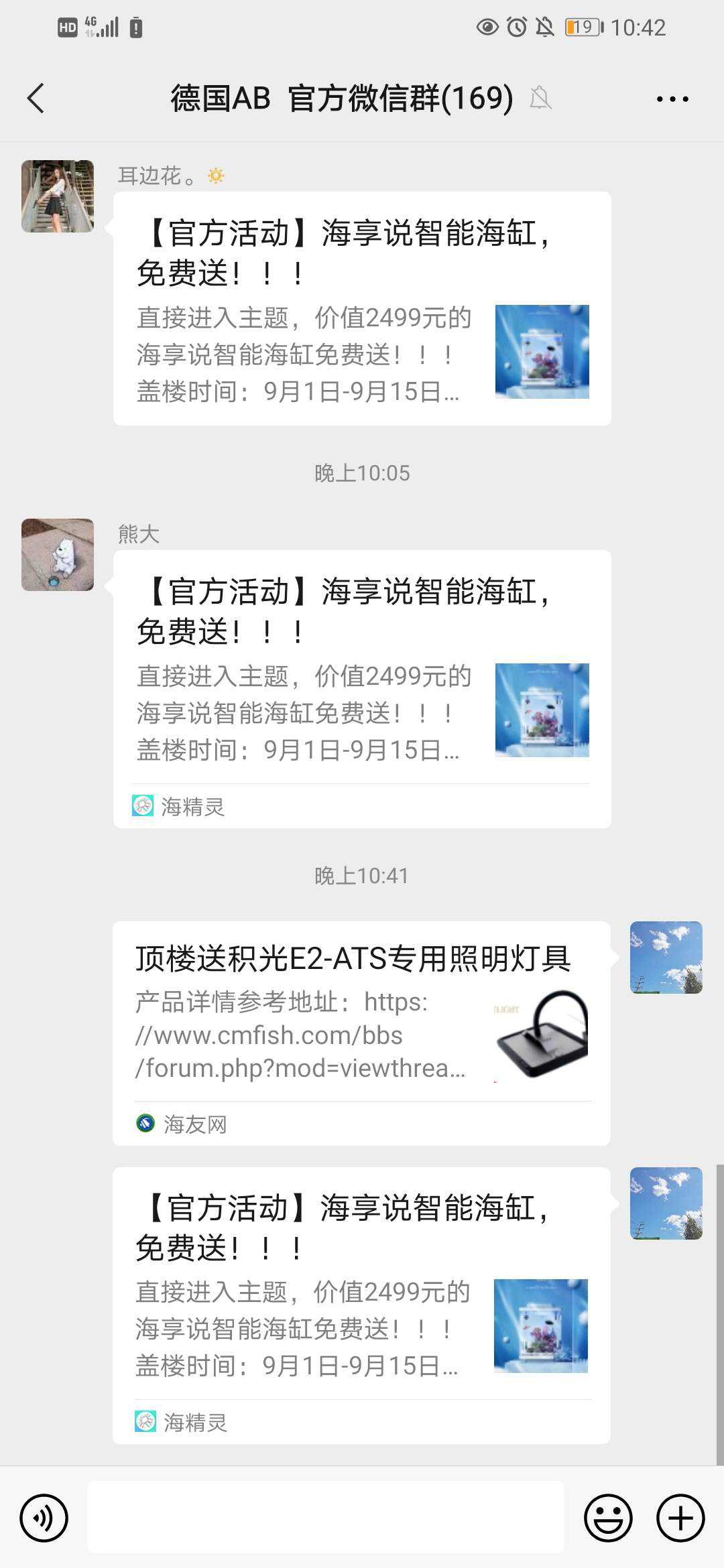This screenshot has height=1568, width=724.
Task: Go back from the group chat
Action: (36, 99)
